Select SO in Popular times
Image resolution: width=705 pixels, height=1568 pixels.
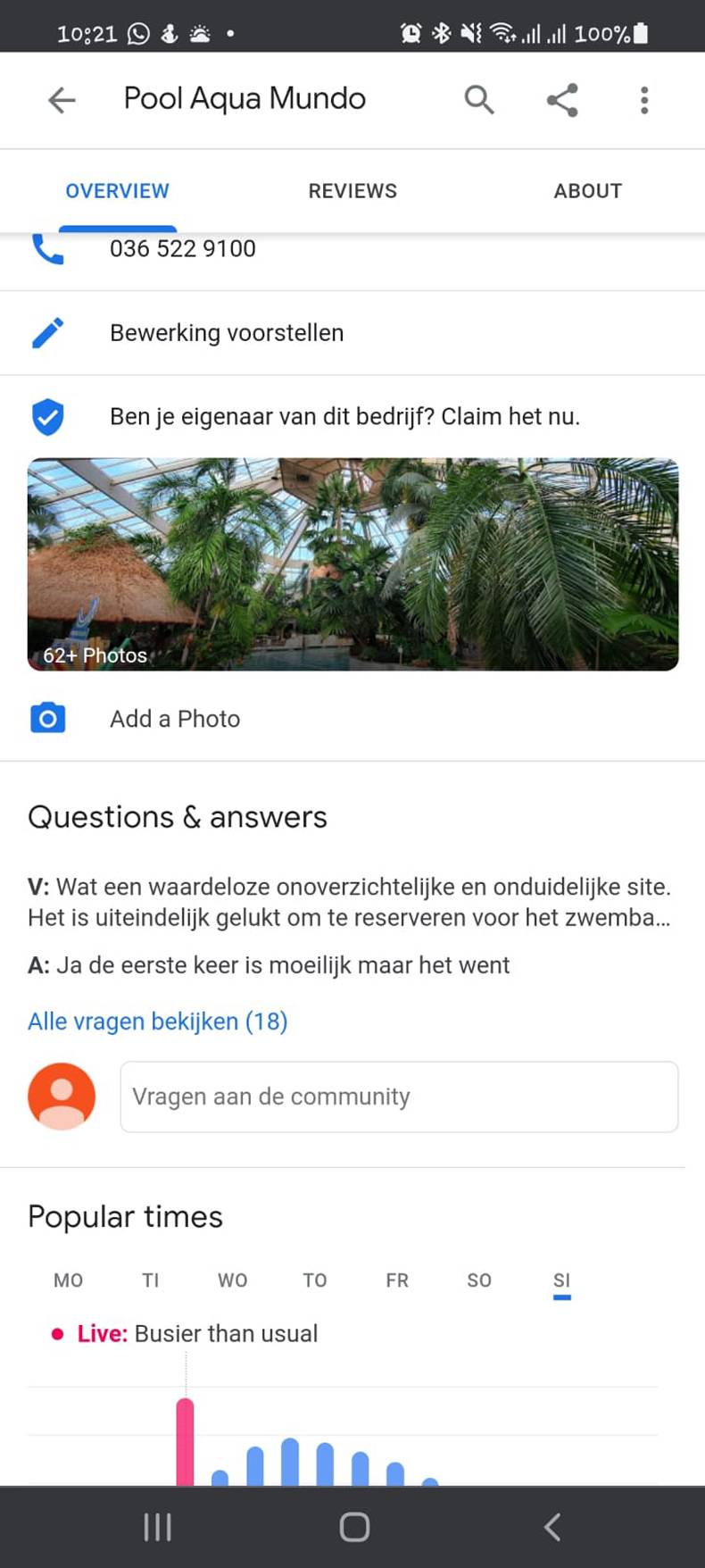[x=479, y=1280]
